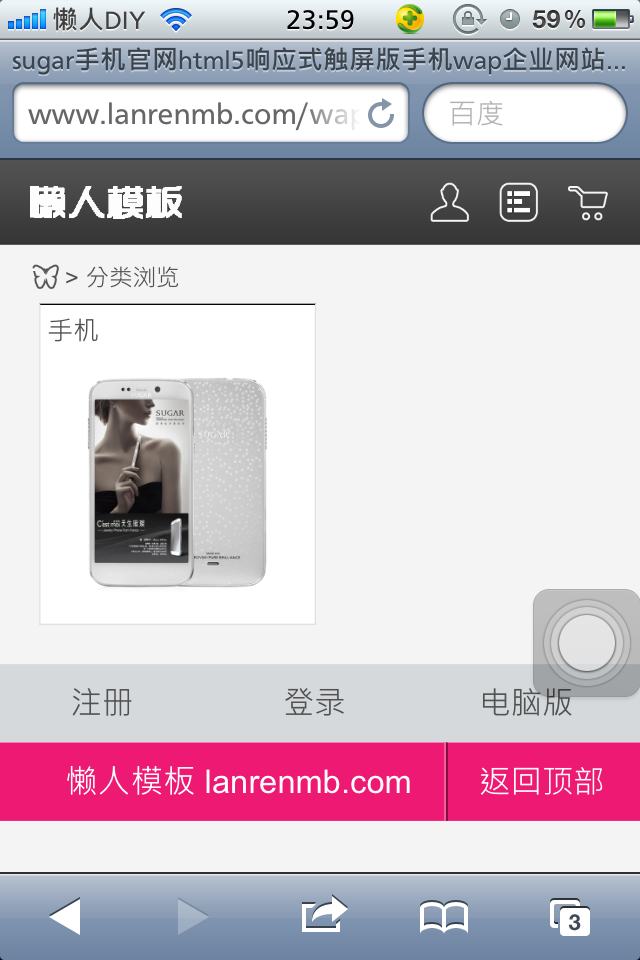Focus the 百度 search box
The image size is (640, 960).
coord(524,114)
